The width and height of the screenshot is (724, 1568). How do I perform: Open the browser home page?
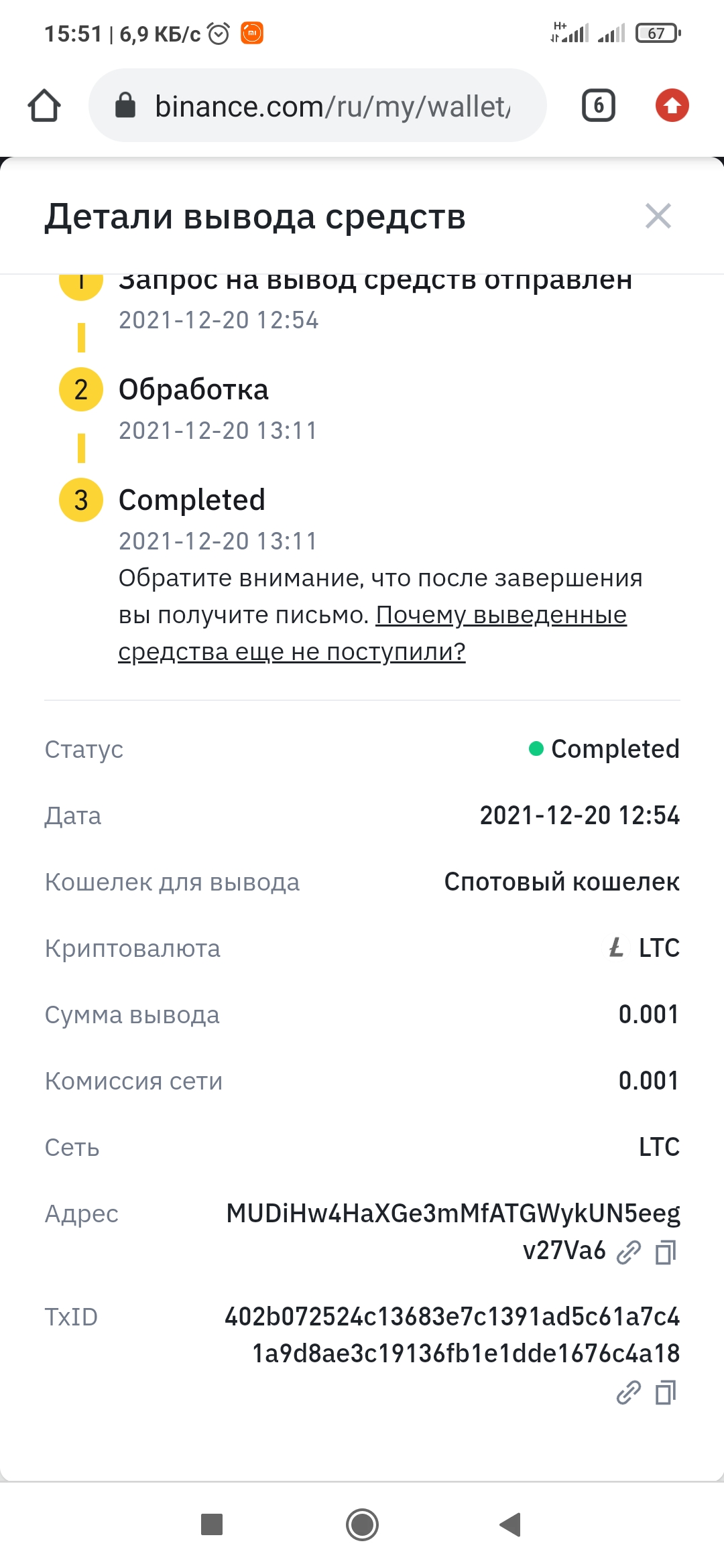pos(44,105)
